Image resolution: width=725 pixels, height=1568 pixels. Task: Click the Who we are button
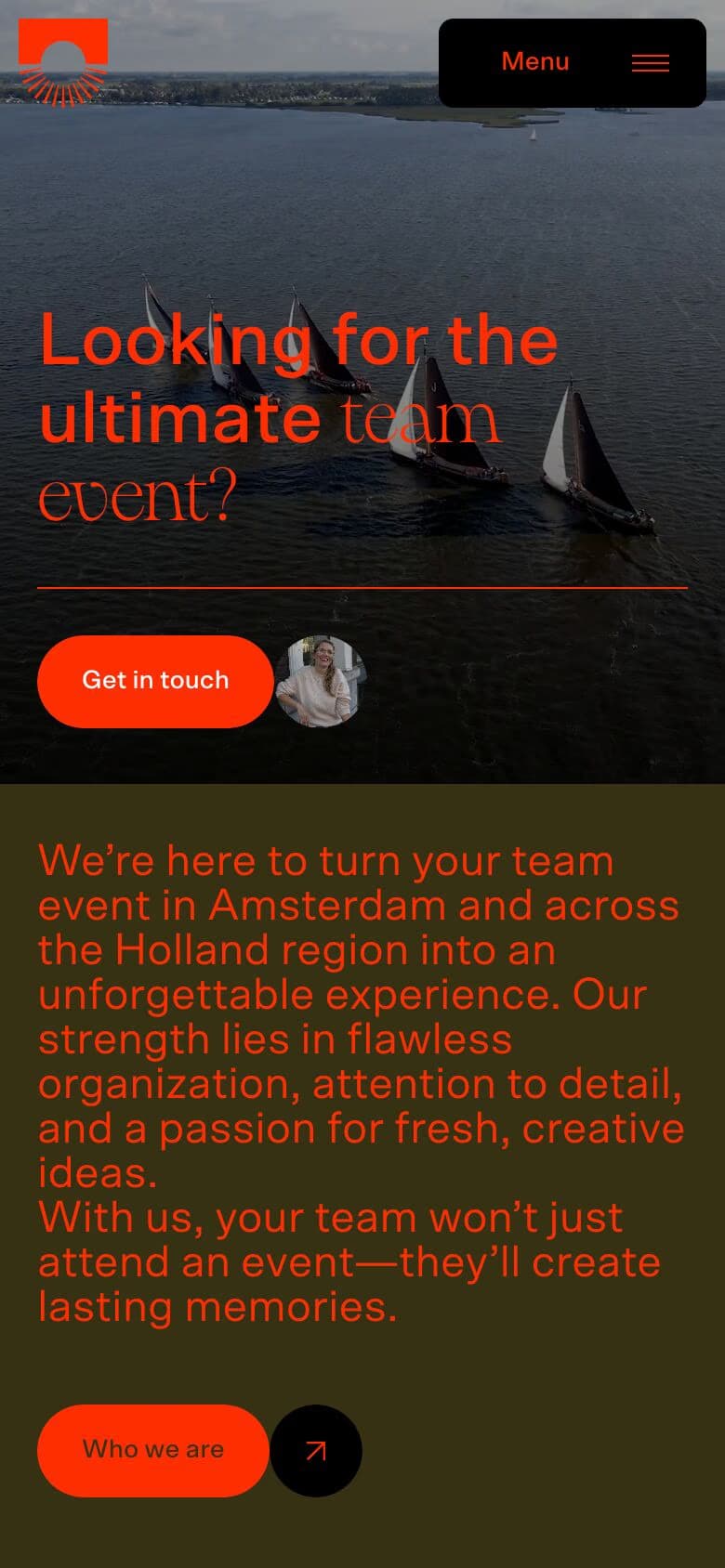(152, 1450)
